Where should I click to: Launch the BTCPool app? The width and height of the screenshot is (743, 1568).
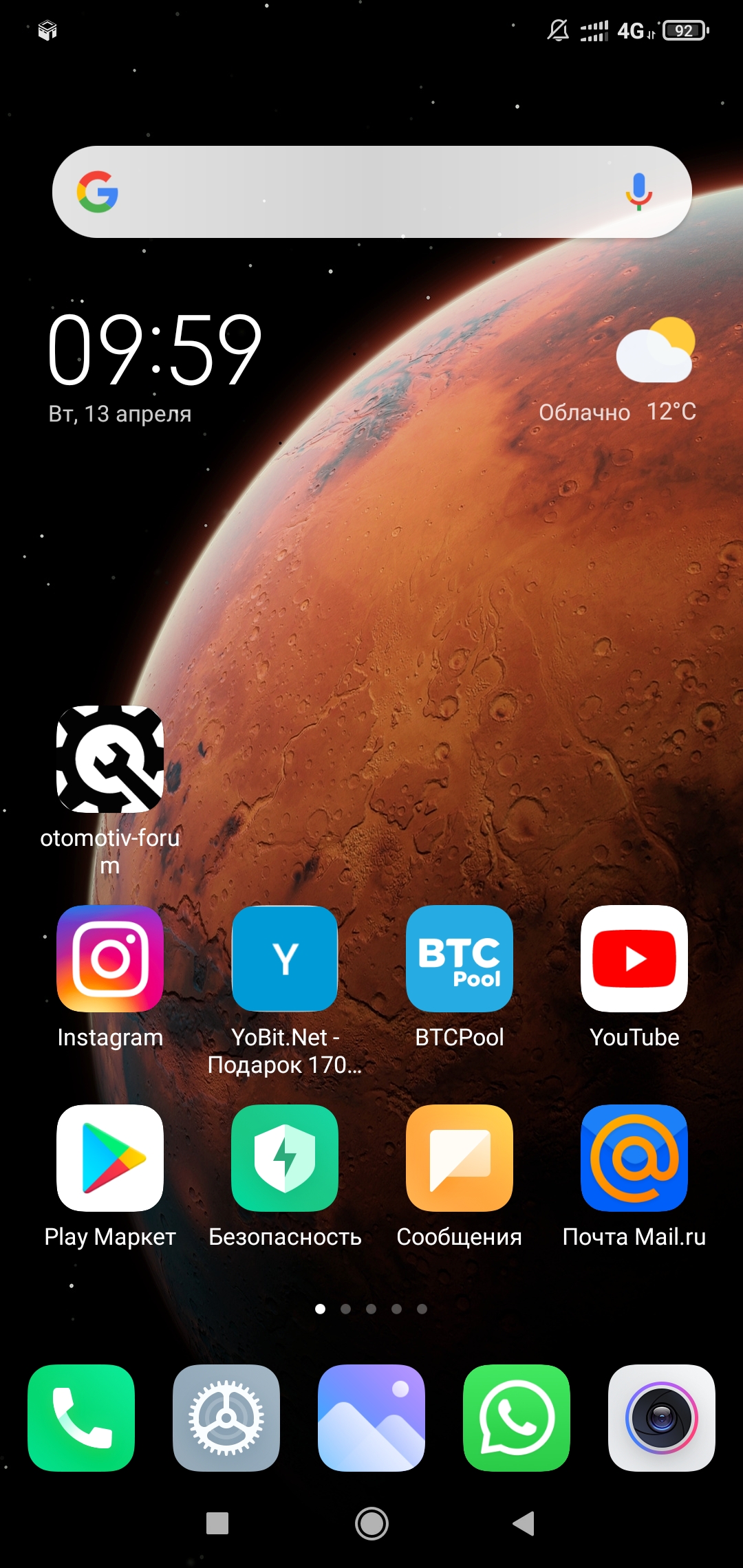pyautogui.click(x=460, y=959)
